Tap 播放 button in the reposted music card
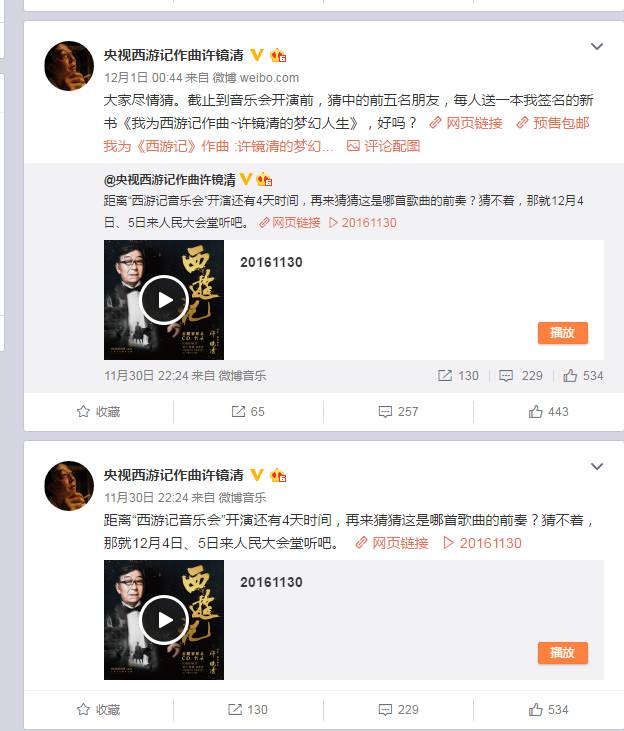 pyautogui.click(x=562, y=333)
